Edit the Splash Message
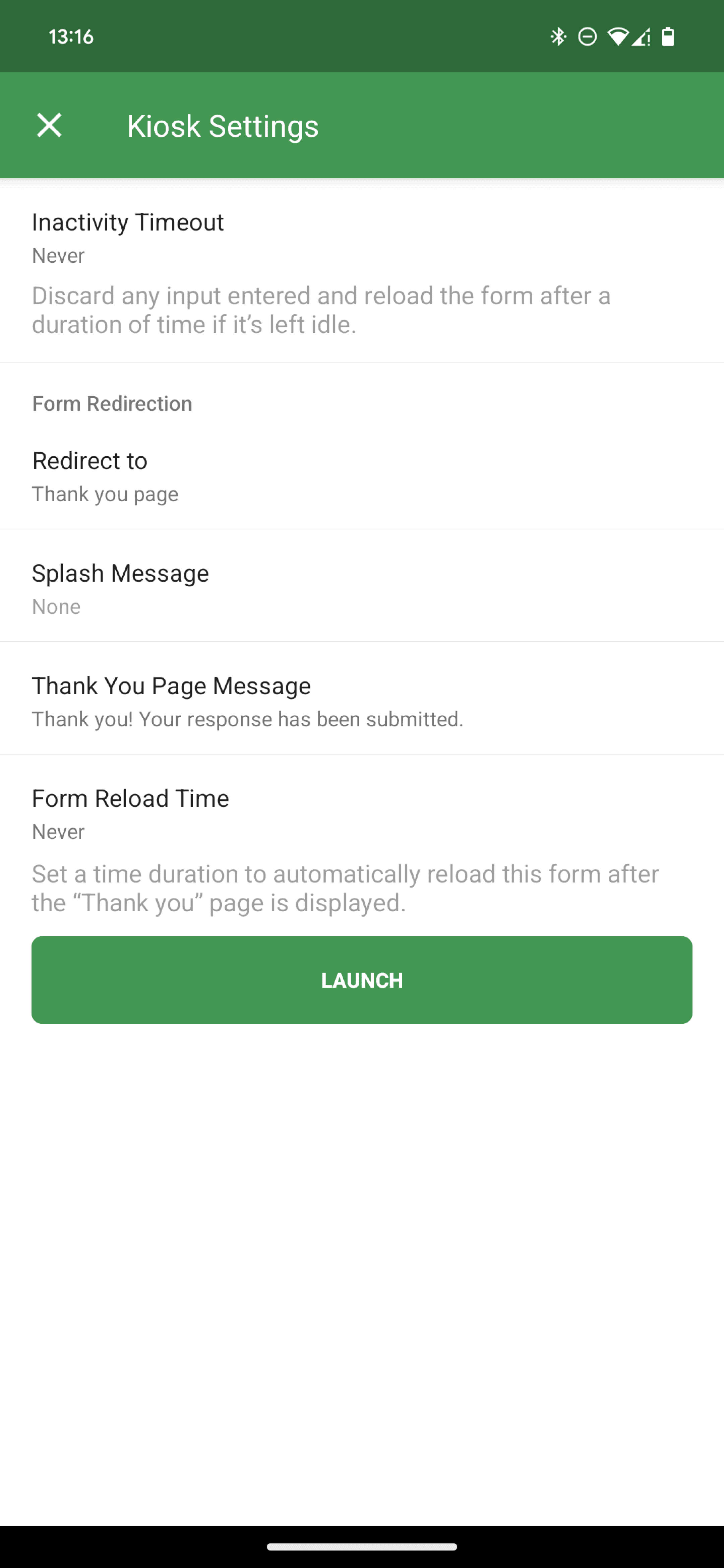Screen dimensions: 724x1568 362,588
